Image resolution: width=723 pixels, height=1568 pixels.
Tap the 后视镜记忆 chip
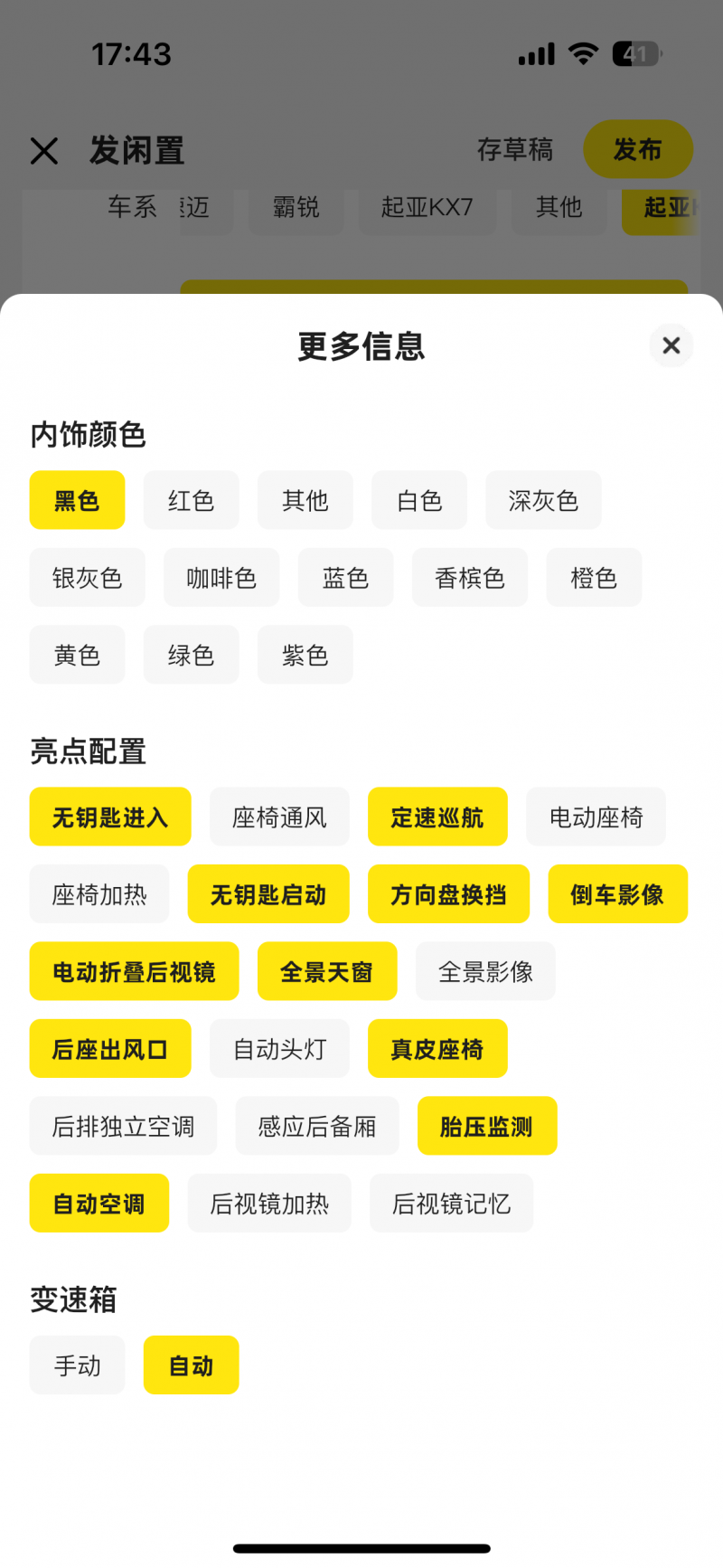pyautogui.click(x=451, y=1204)
